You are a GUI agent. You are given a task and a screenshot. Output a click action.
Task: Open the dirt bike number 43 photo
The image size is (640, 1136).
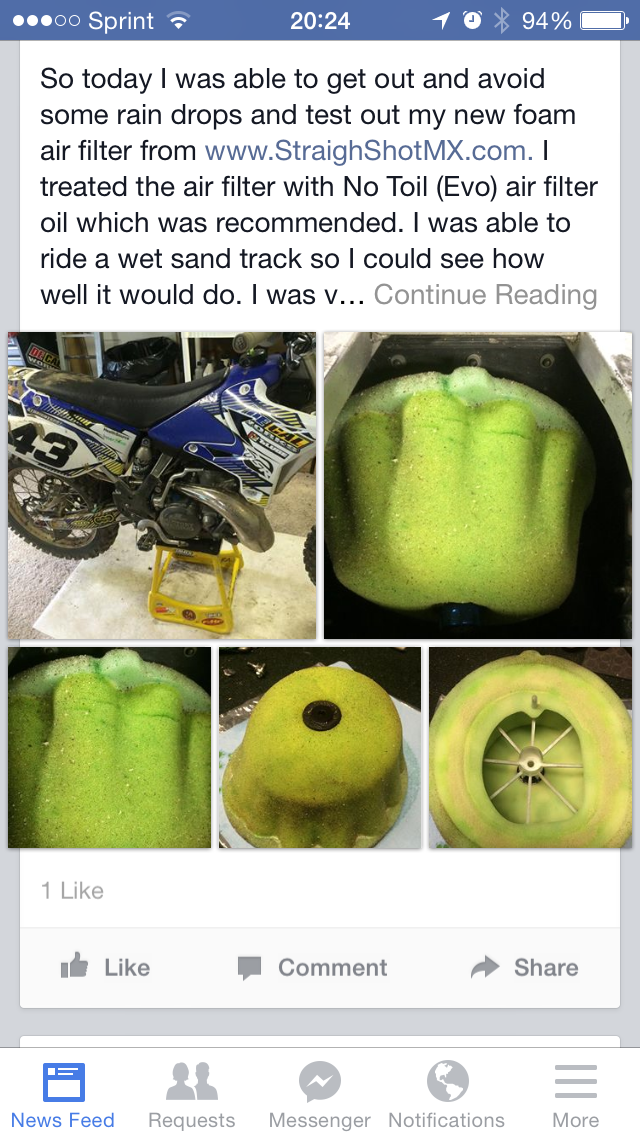click(162, 485)
